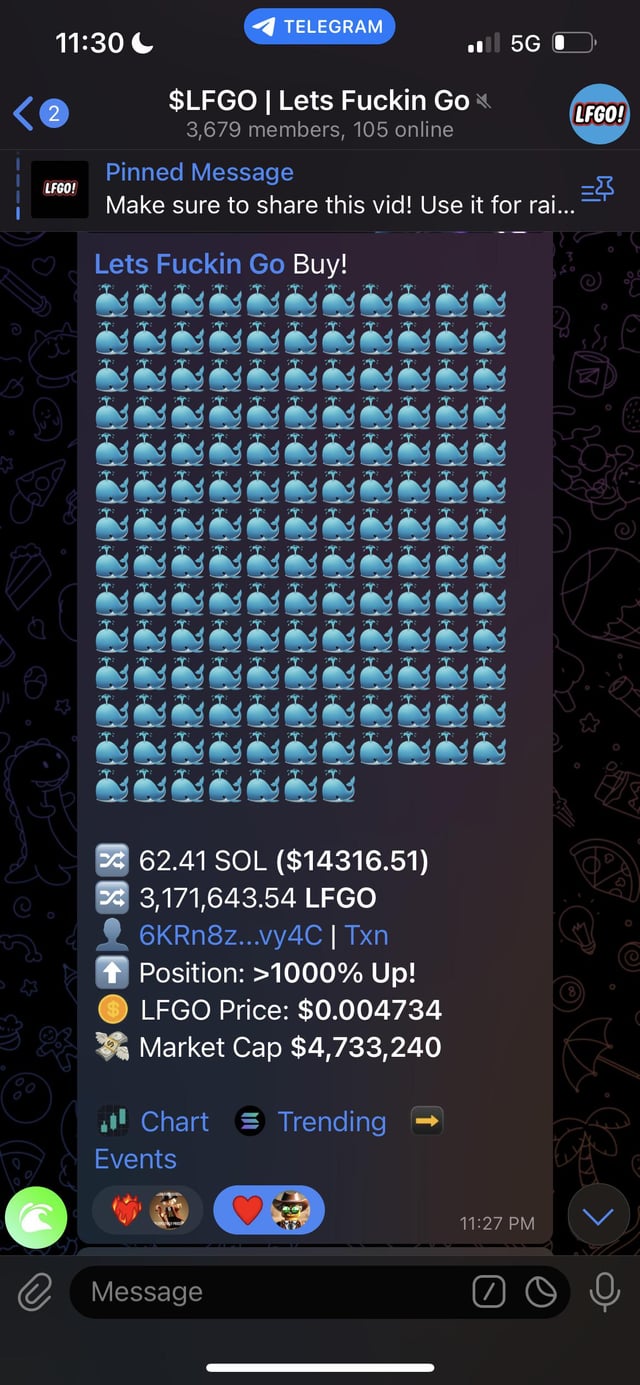
Task: Show the pinned messages list icon
Action: (x=598, y=189)
